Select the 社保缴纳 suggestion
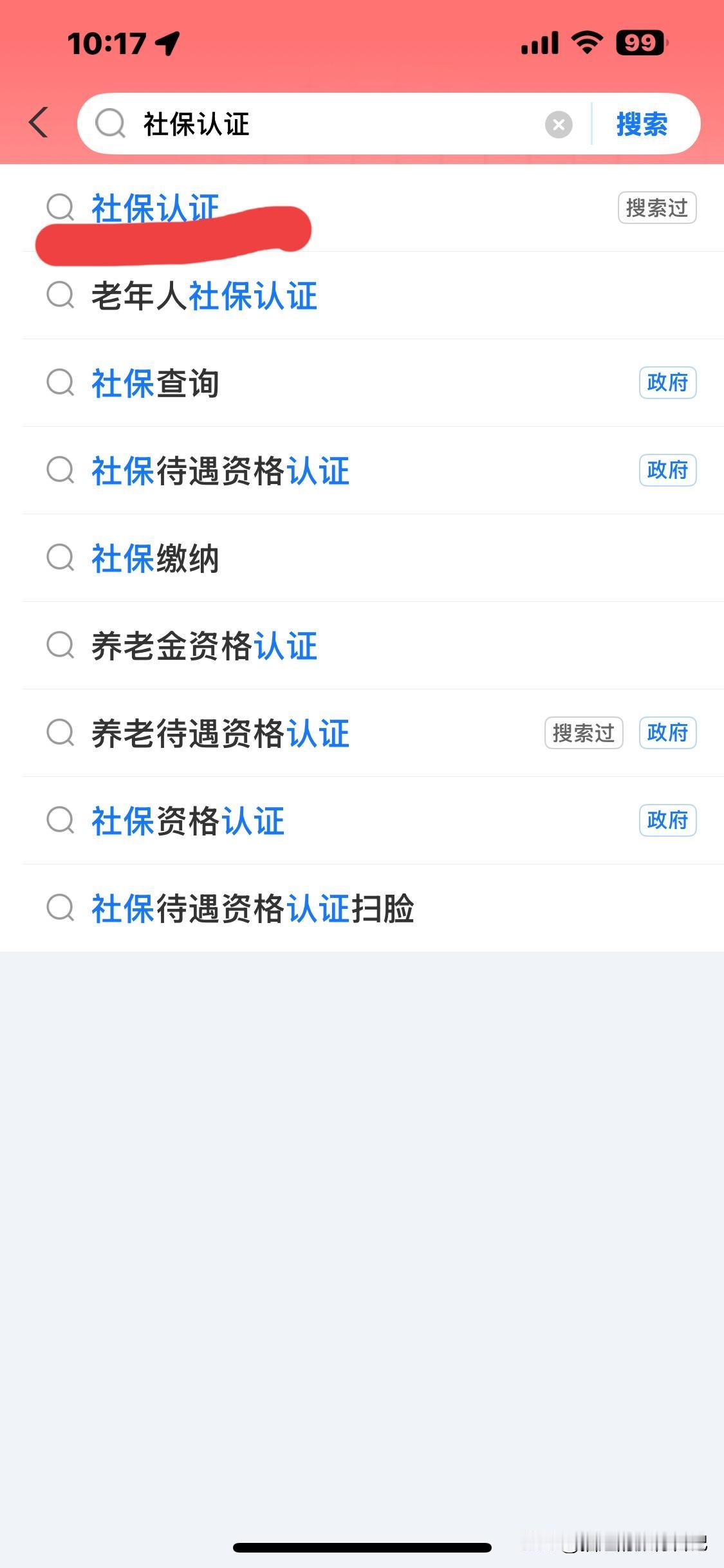Viewport: 724px width, 1568px height. coord(154,558)
